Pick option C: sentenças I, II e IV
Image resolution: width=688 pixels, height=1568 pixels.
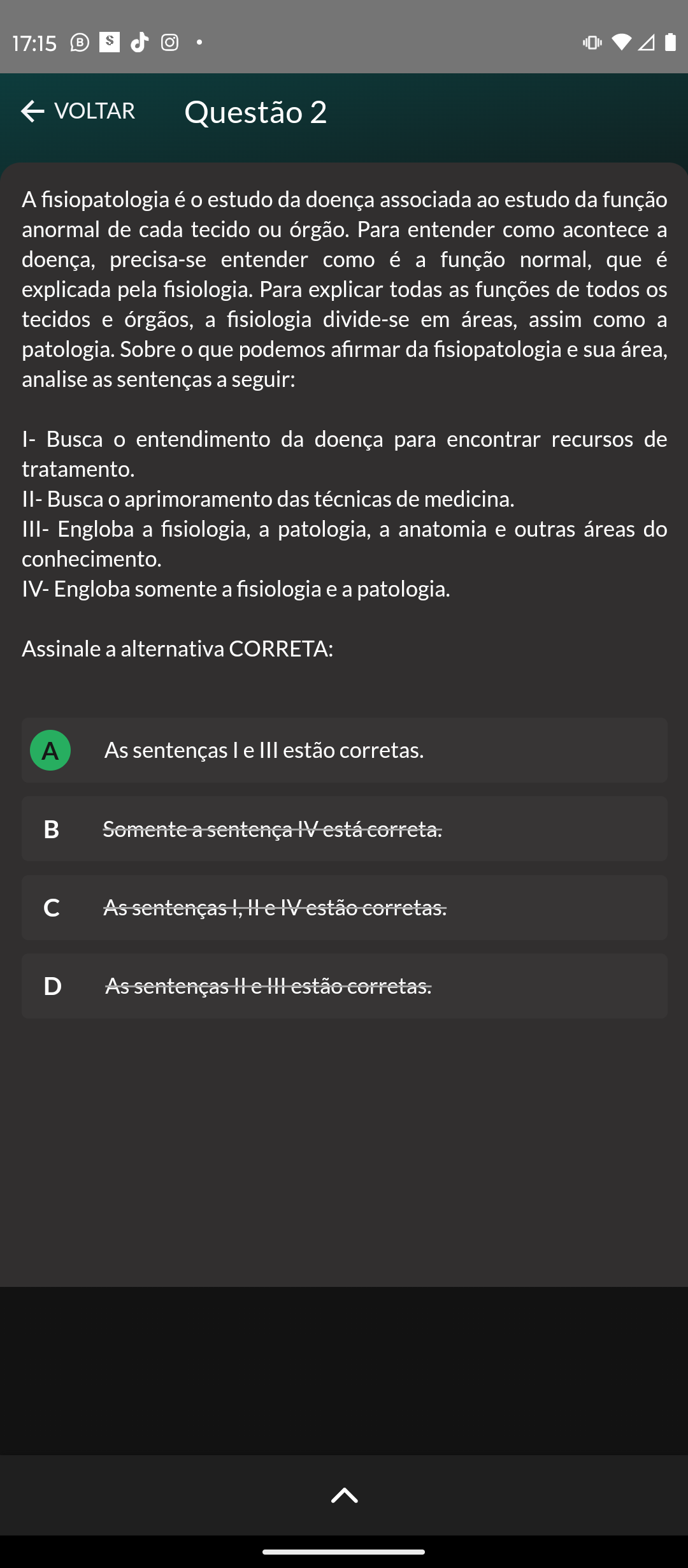pos(344,907)
